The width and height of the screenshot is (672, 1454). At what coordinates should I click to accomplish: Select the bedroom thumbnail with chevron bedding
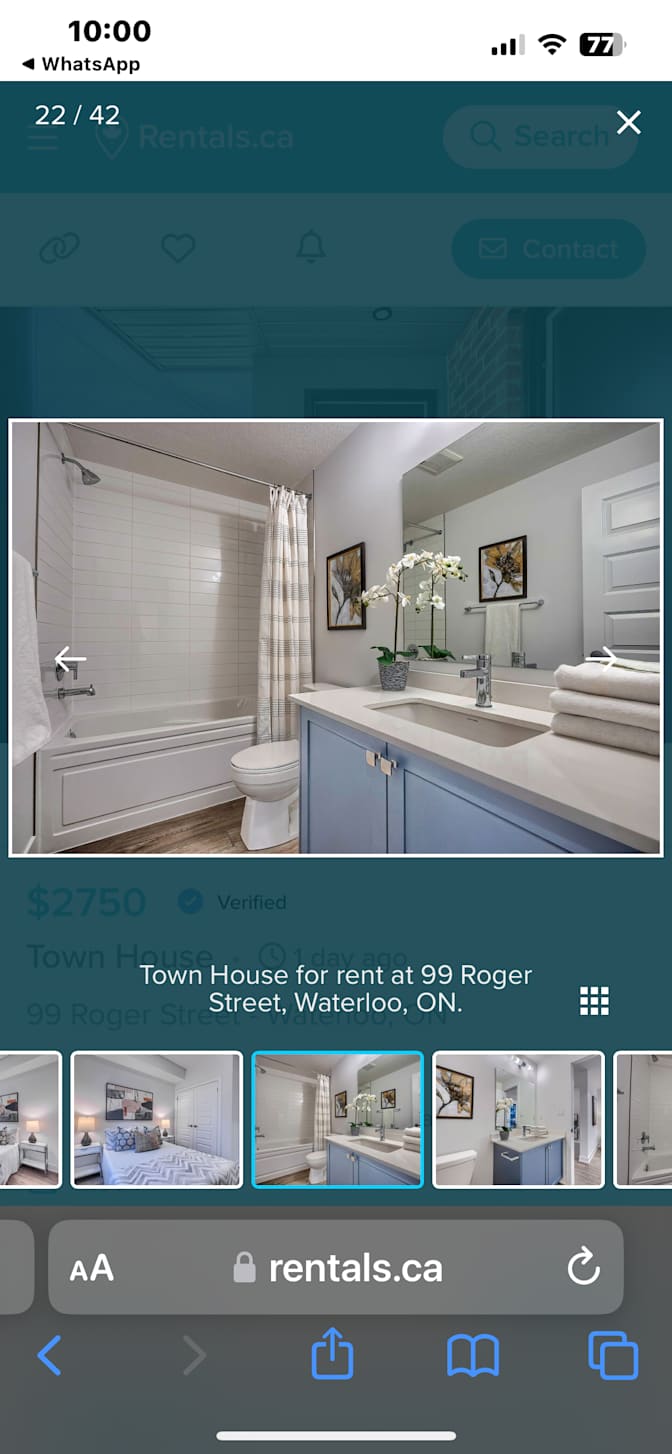[157, 1119]
